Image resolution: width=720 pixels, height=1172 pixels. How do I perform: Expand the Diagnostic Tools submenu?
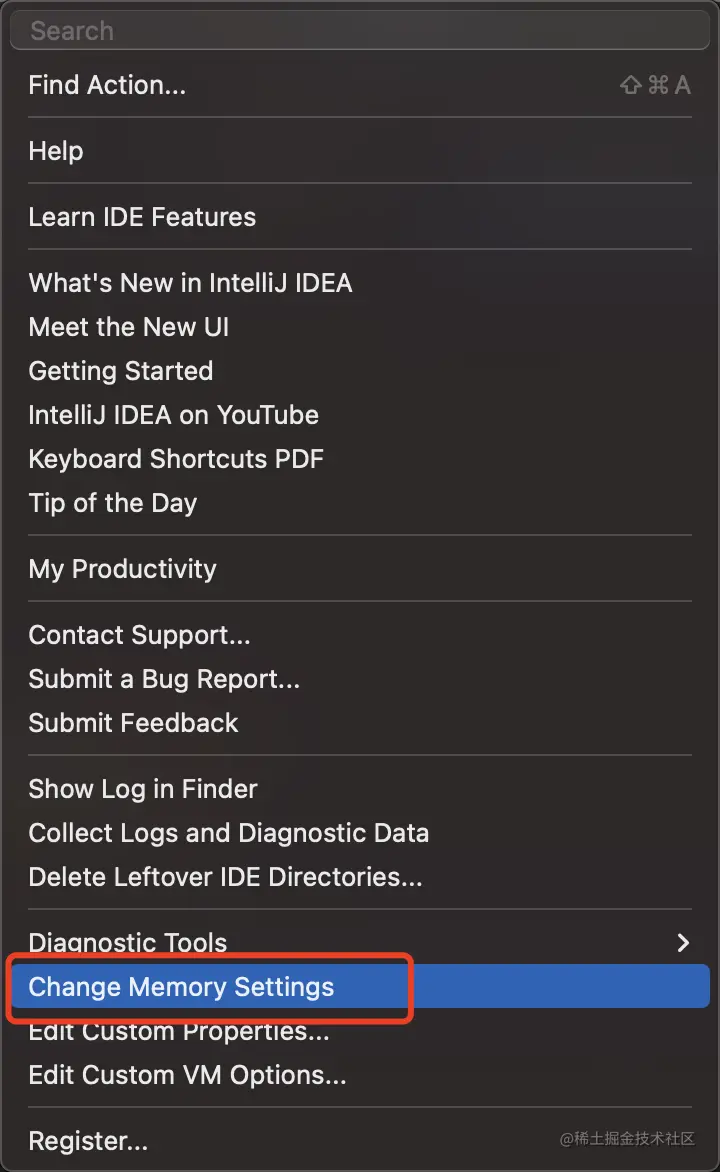pos(128,942)
